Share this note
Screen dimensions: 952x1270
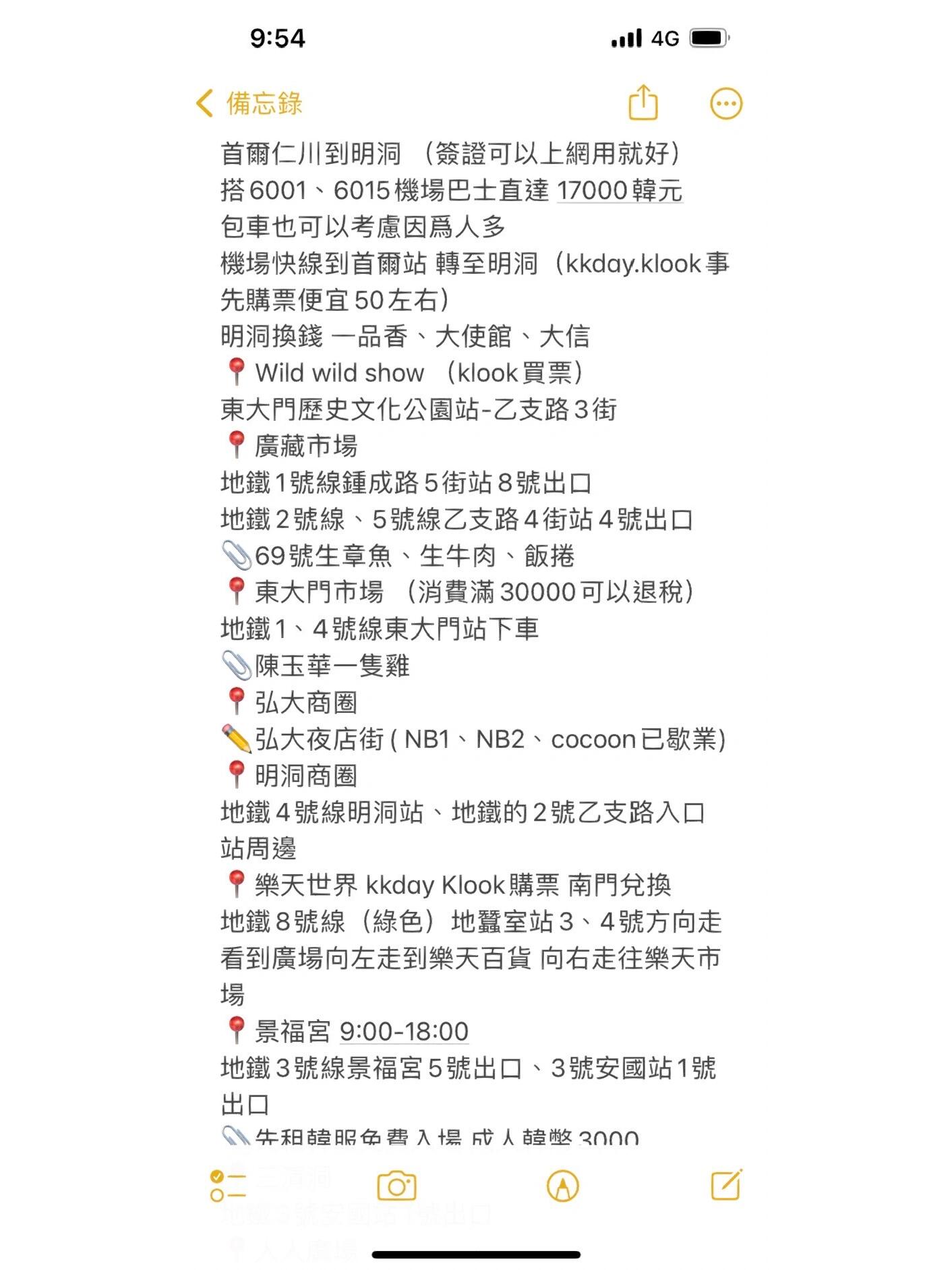(x=643, y=103)
